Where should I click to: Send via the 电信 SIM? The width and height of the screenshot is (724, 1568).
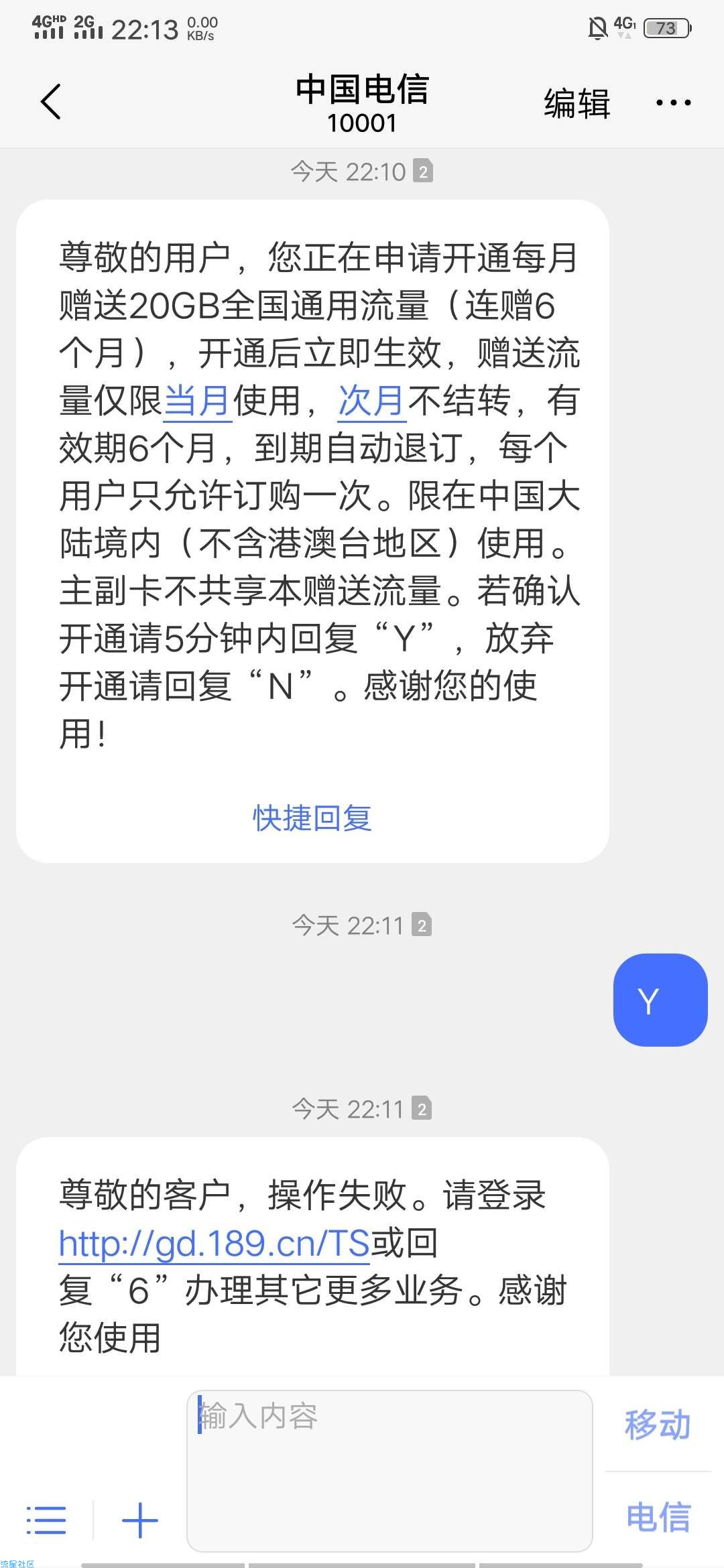(658, 1518)
